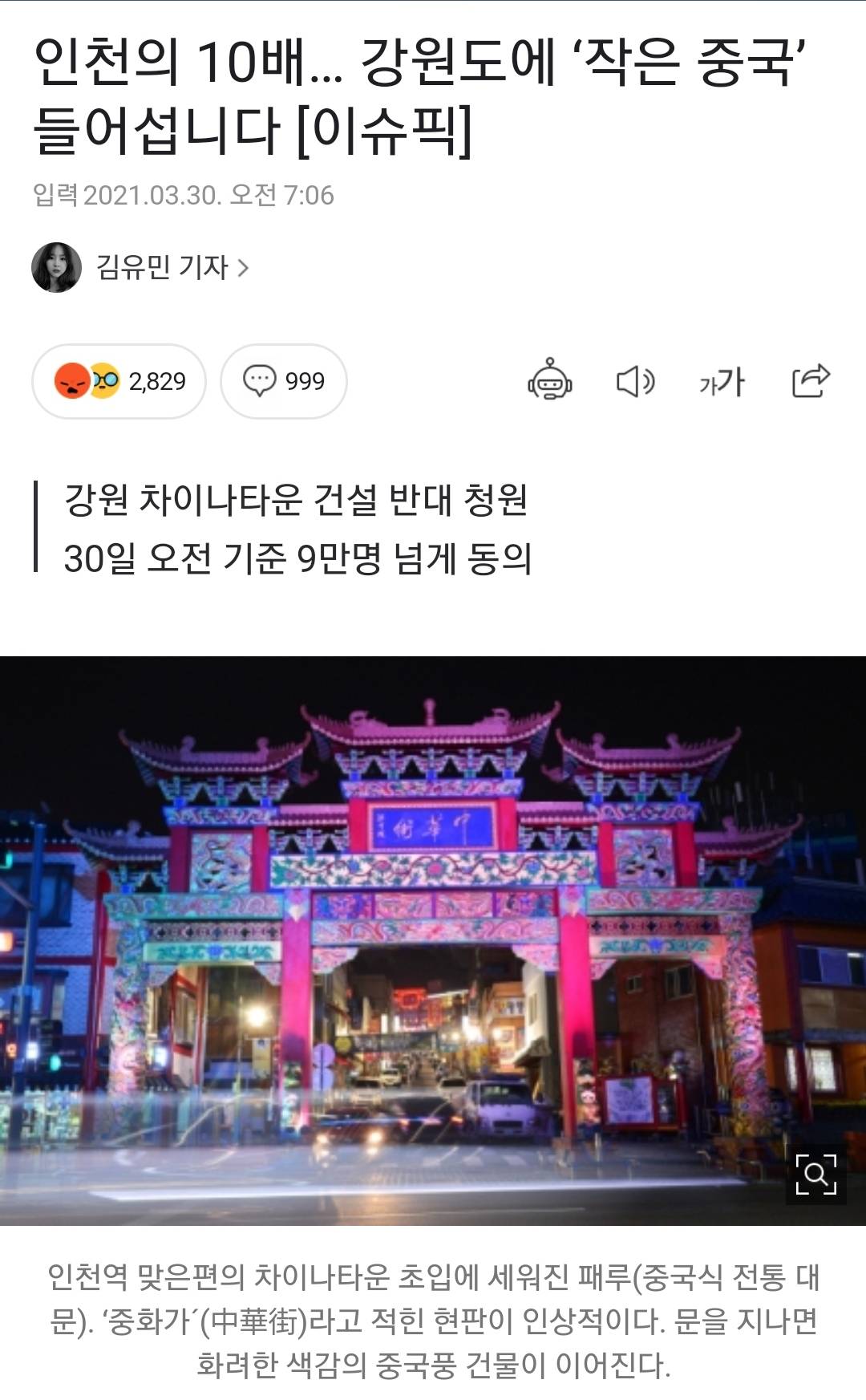Open the reactions button showing 2,829
The height and width of the screenshot is (1400, 866).
coord(119,381)
